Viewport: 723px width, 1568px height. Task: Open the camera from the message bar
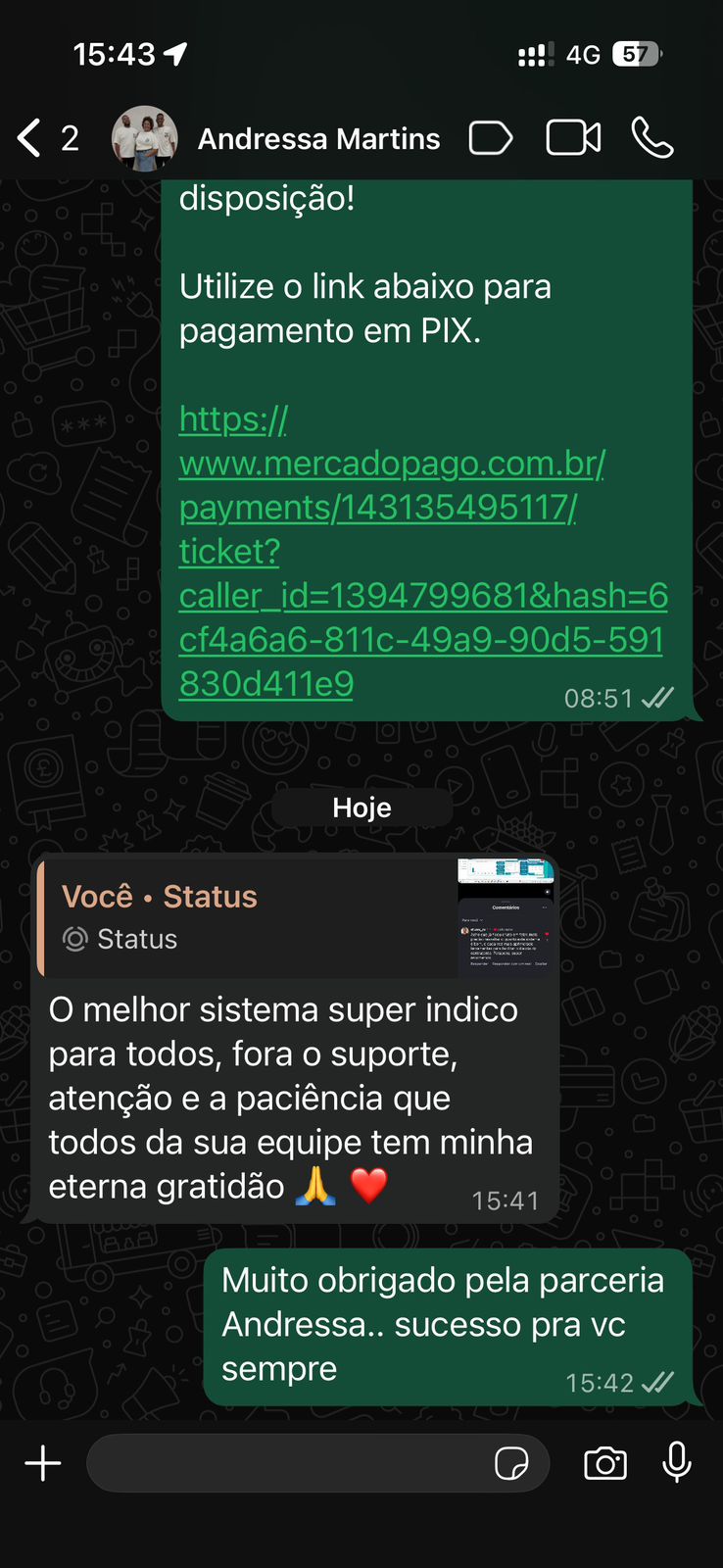604,1463
